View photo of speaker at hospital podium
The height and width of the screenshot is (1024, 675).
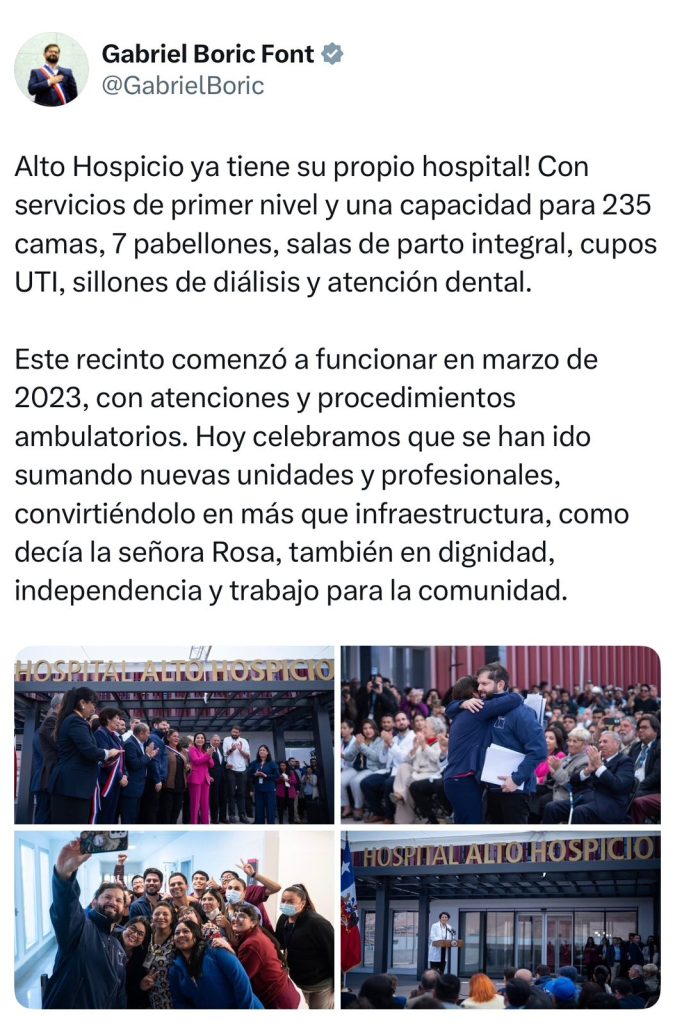pos(500,919)
